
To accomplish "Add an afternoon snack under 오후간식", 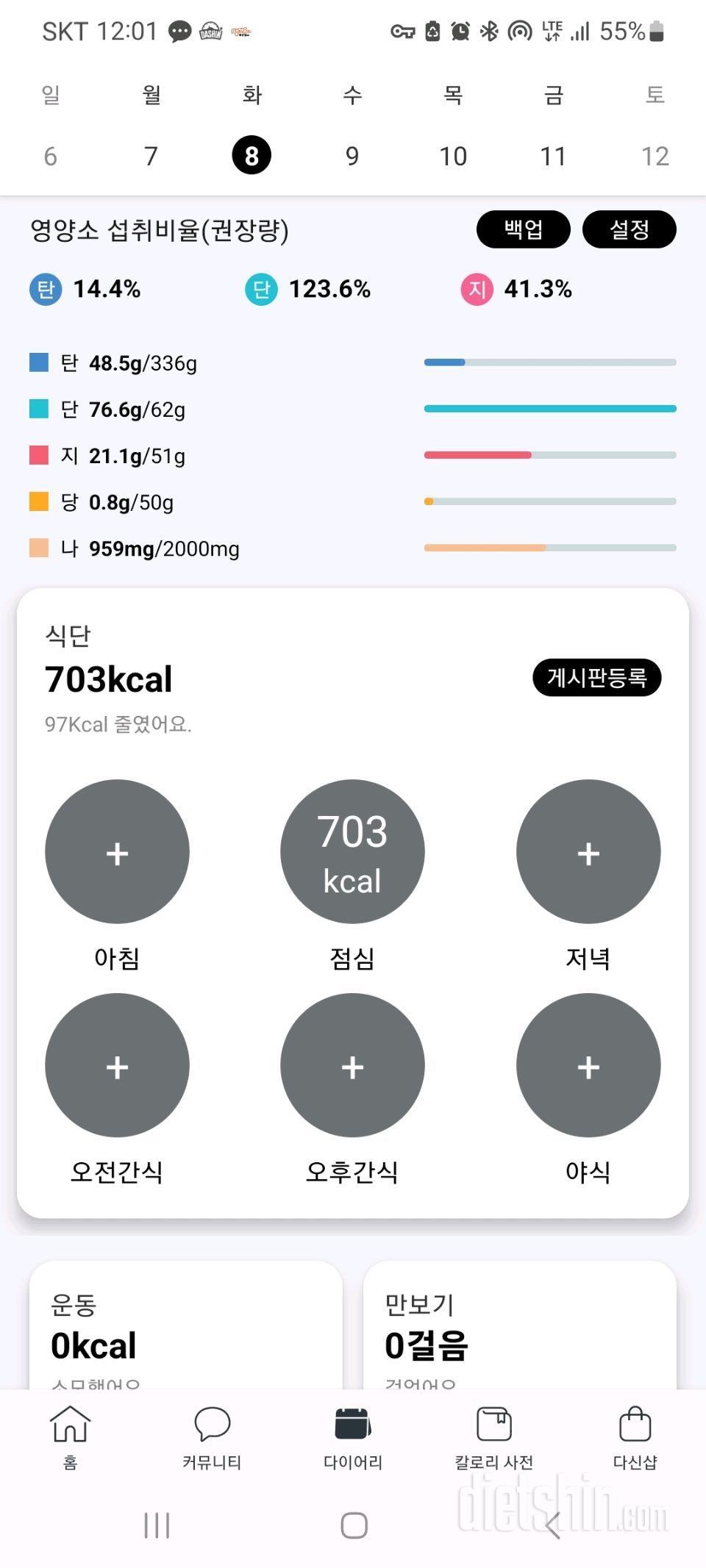I will [x=352, y=1065].
